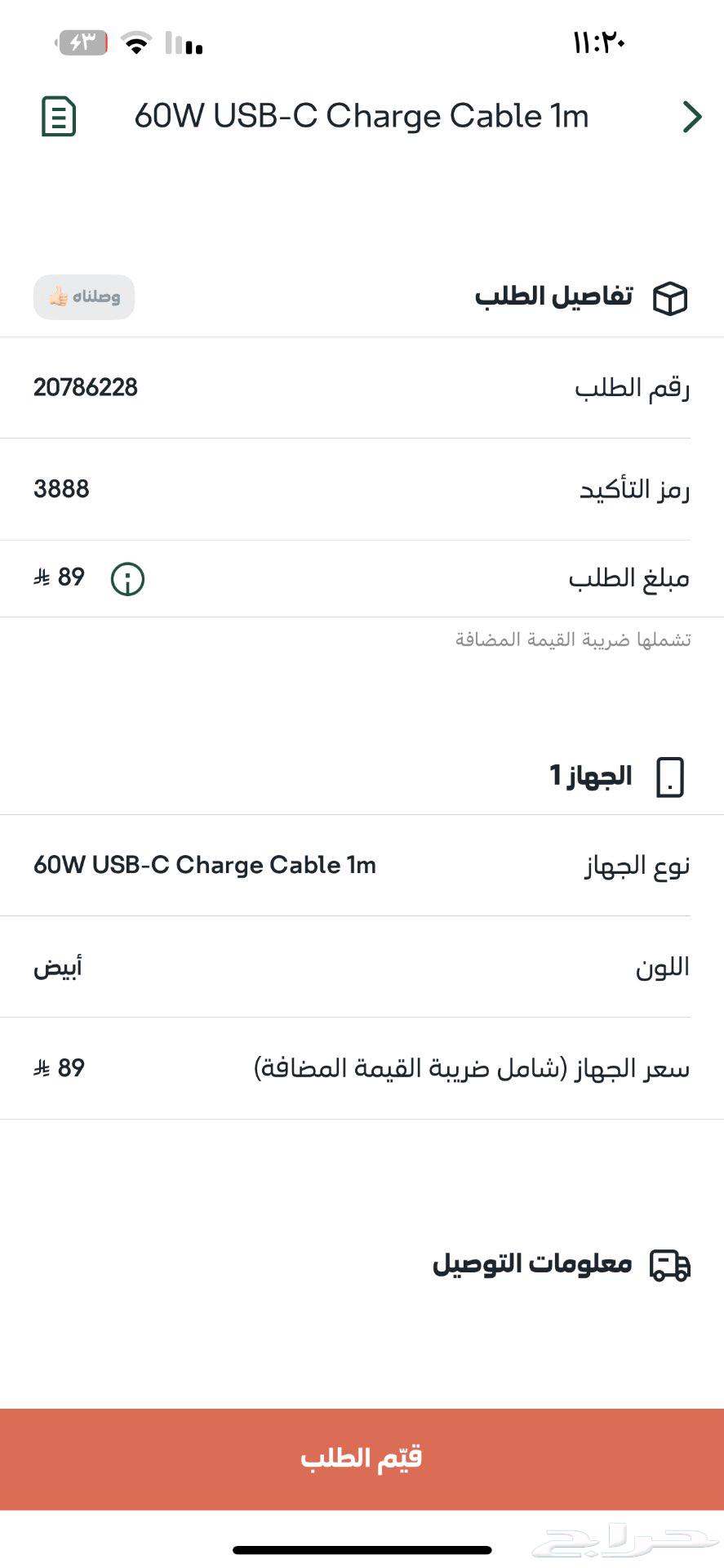The width and height of the screenshot is (724, 1568).
Task: Tap the VAT included note تشملها ضريبة القيمة المضافة
Action: click(571, 639)
